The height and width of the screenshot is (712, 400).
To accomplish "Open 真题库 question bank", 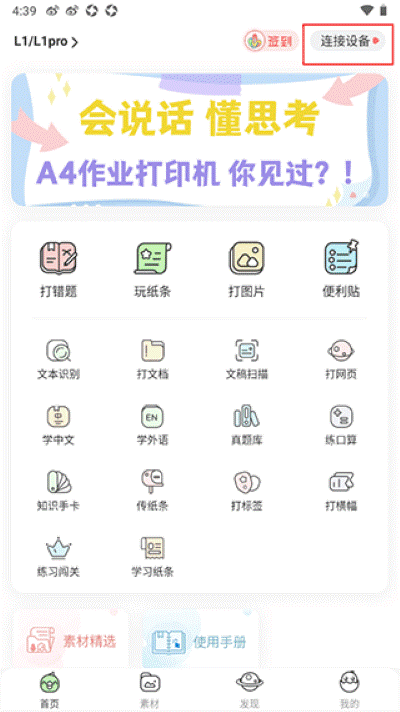I will tap(247, 425).
